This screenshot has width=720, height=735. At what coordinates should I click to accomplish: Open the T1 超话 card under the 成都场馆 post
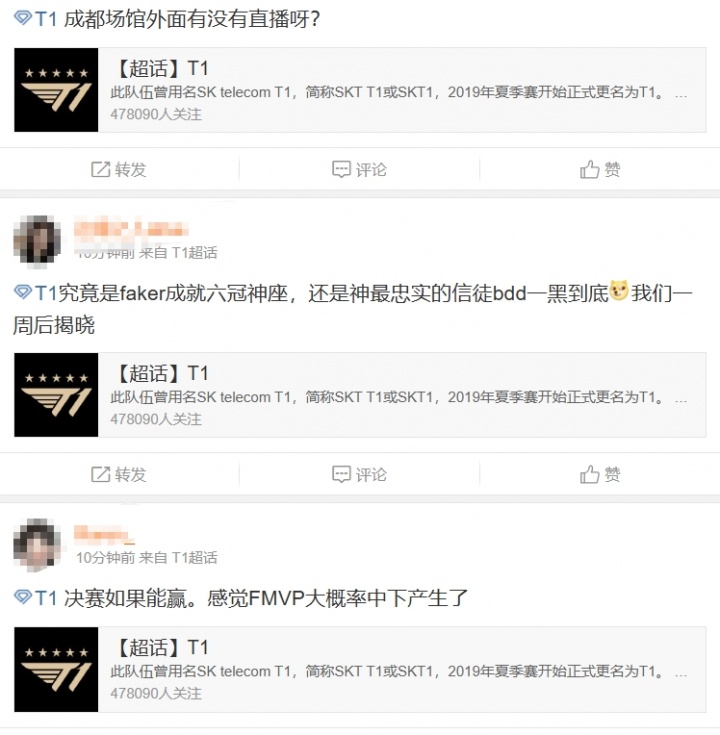(x=360, y=90)
